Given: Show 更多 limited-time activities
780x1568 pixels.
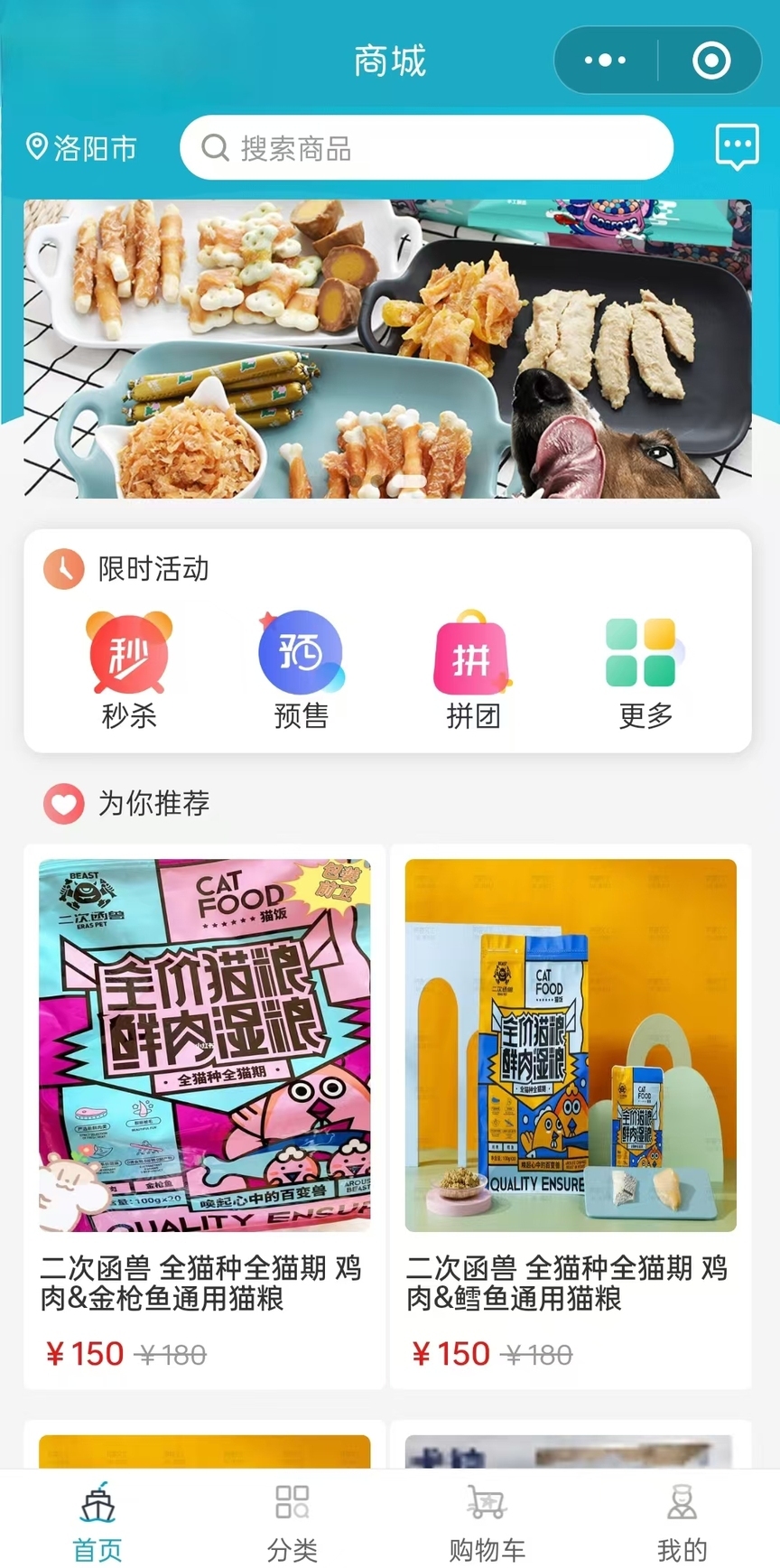Looking at the screenshot, I should click(645, 670).
